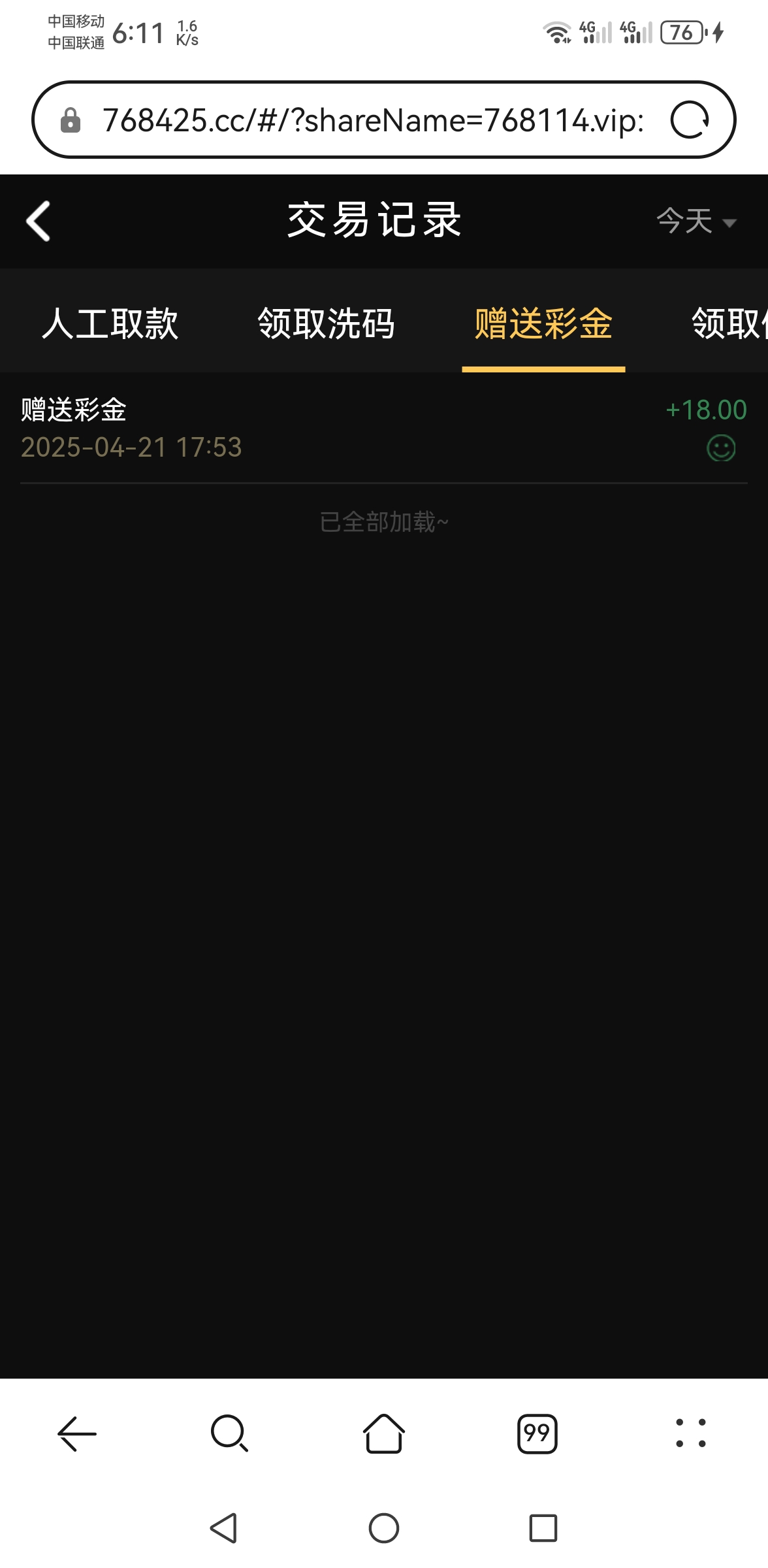Open the browser four-dot menu
This screenshot has height=1568, width=768.
690,1433
